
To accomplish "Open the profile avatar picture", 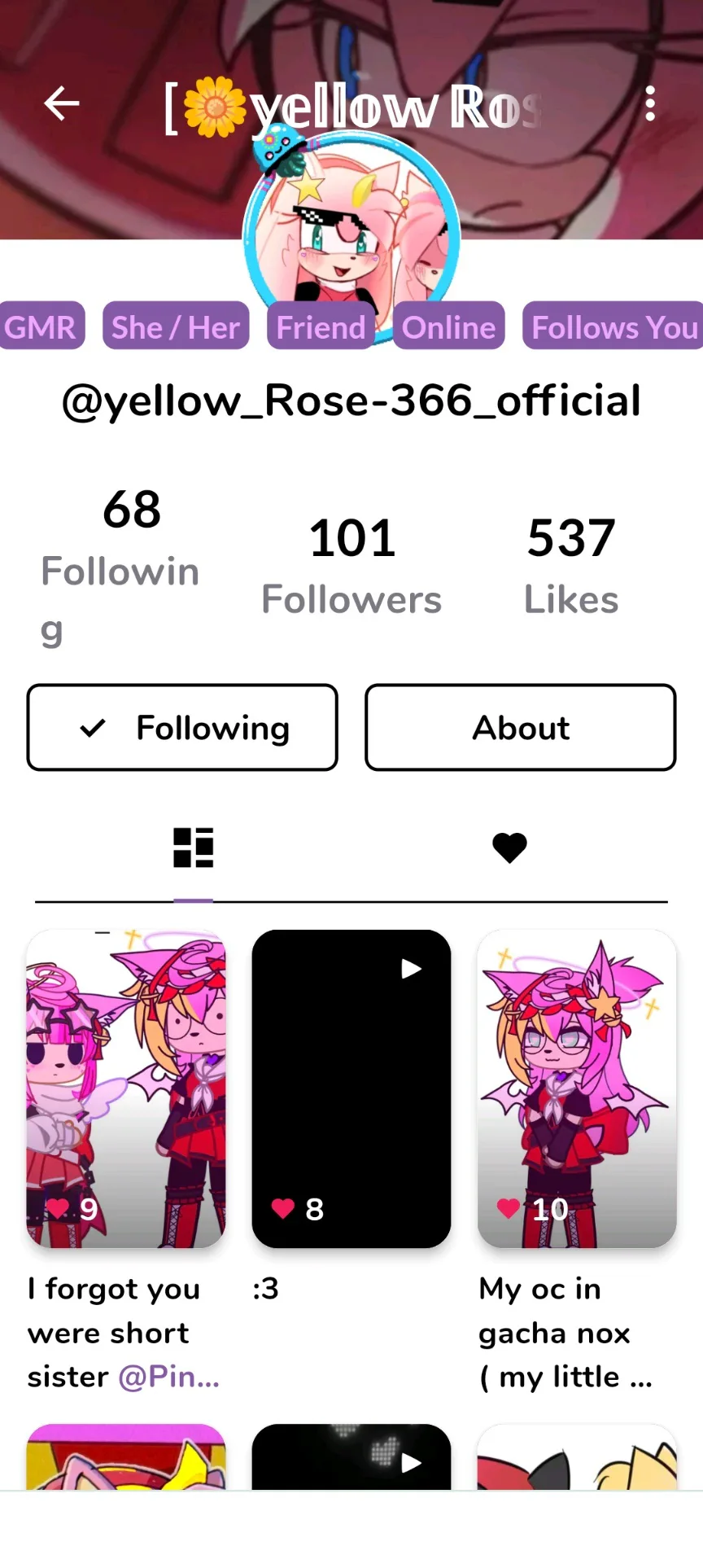I will (x=351, y=239).
